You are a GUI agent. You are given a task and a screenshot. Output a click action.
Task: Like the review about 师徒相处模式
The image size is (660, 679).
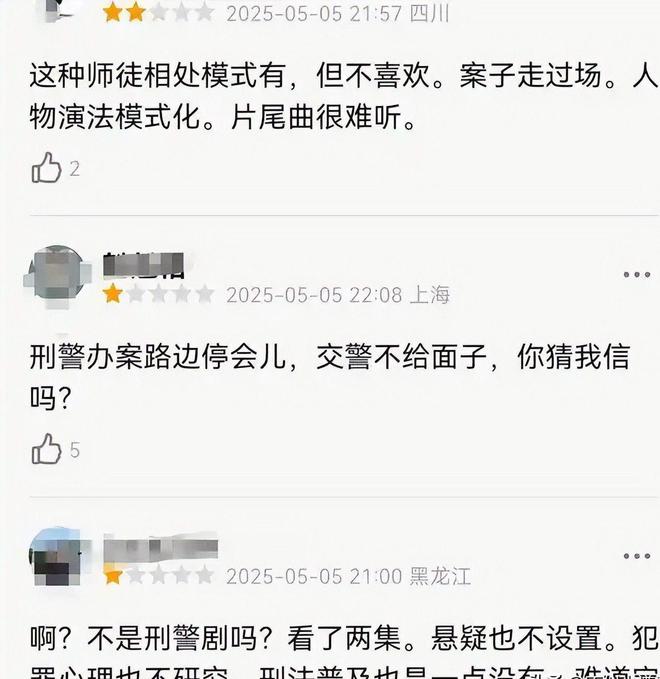[x=47, y=168]
